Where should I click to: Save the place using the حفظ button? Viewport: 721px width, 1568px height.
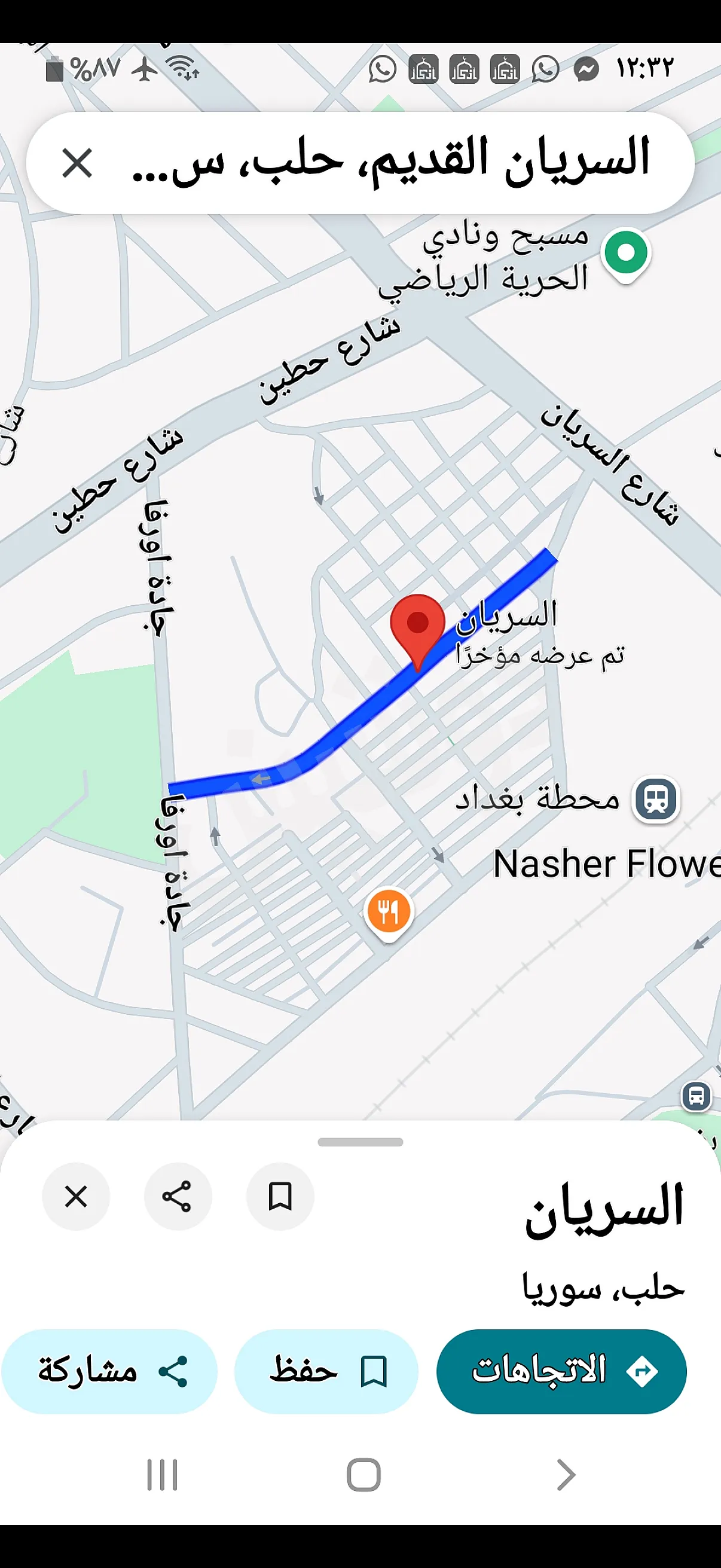[x=327, y=1371]
